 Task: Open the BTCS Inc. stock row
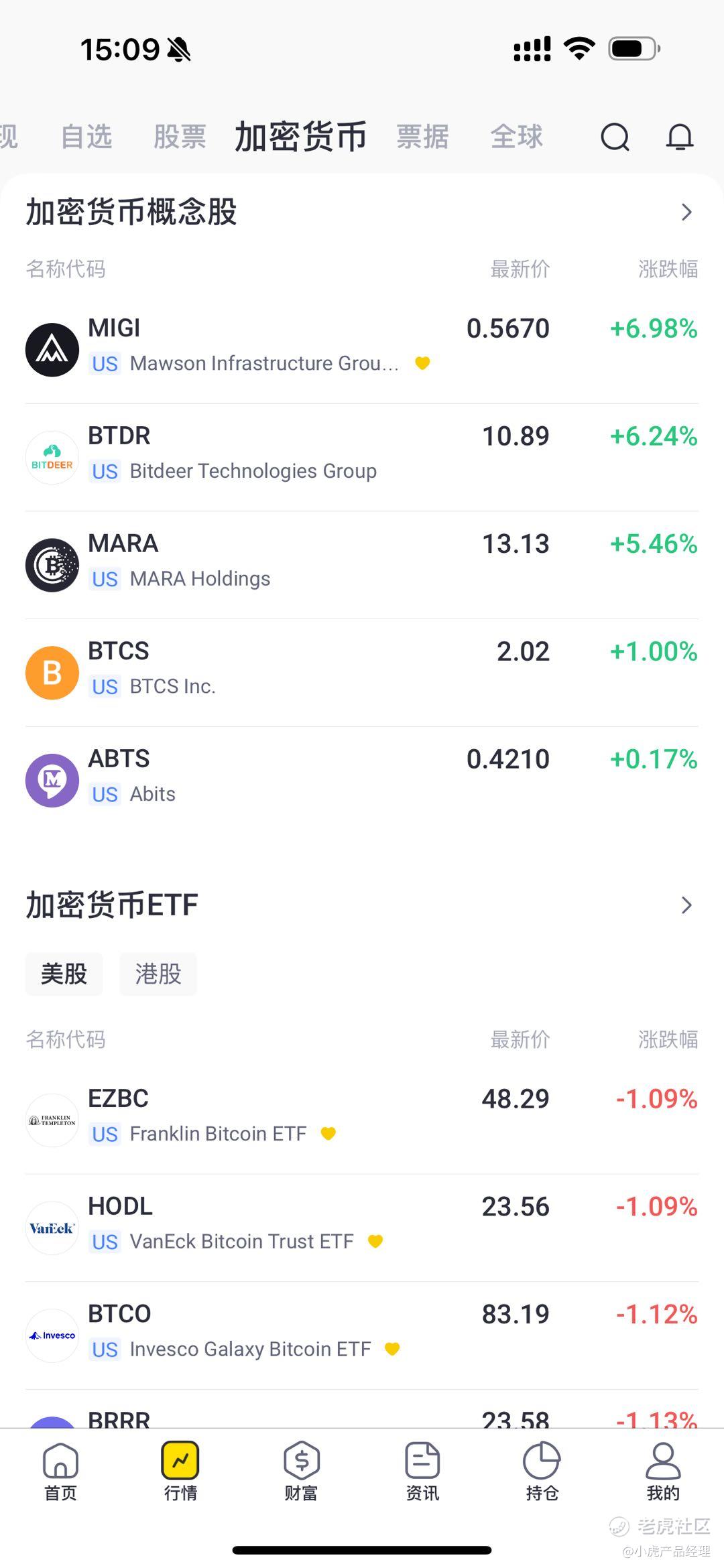(x=362, y=669)
